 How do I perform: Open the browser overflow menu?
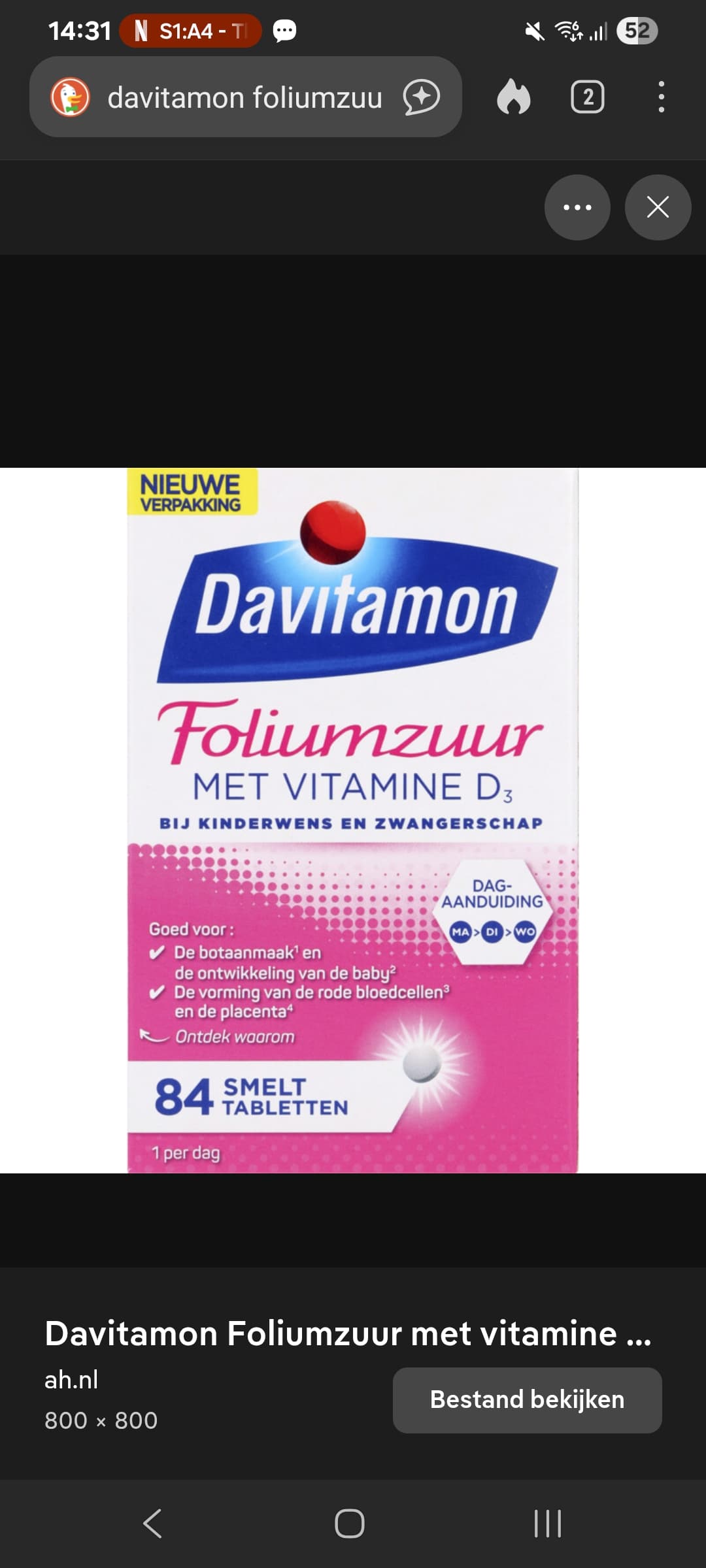tap(662, 97)
